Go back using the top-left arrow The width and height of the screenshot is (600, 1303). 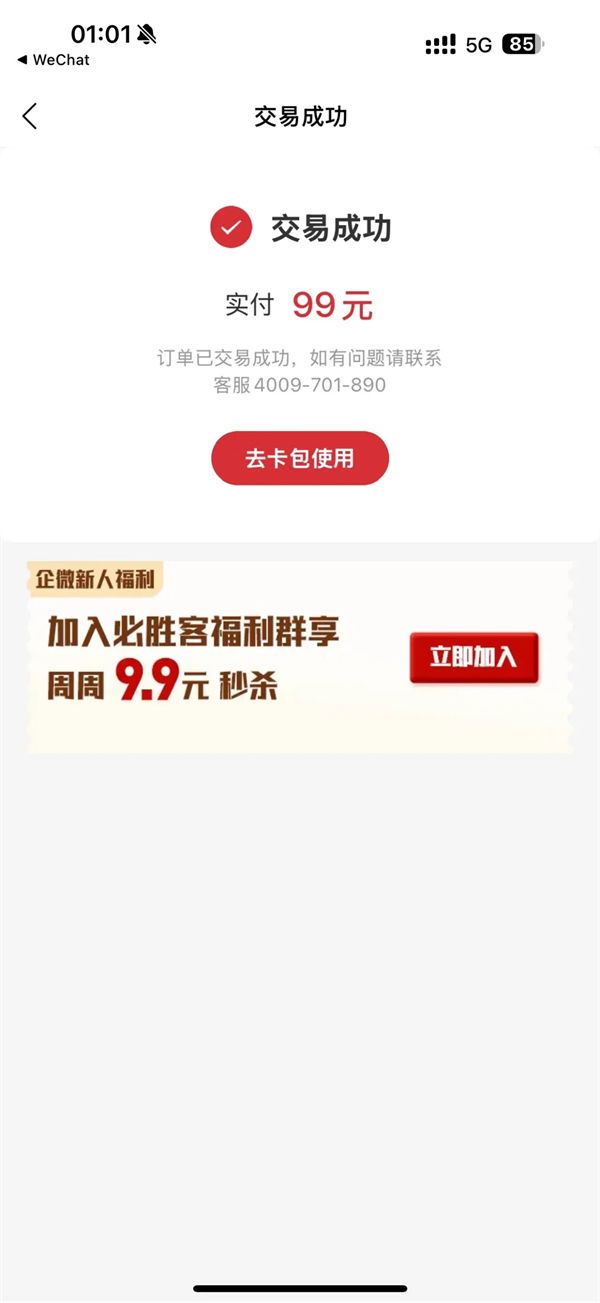(30, 116)
